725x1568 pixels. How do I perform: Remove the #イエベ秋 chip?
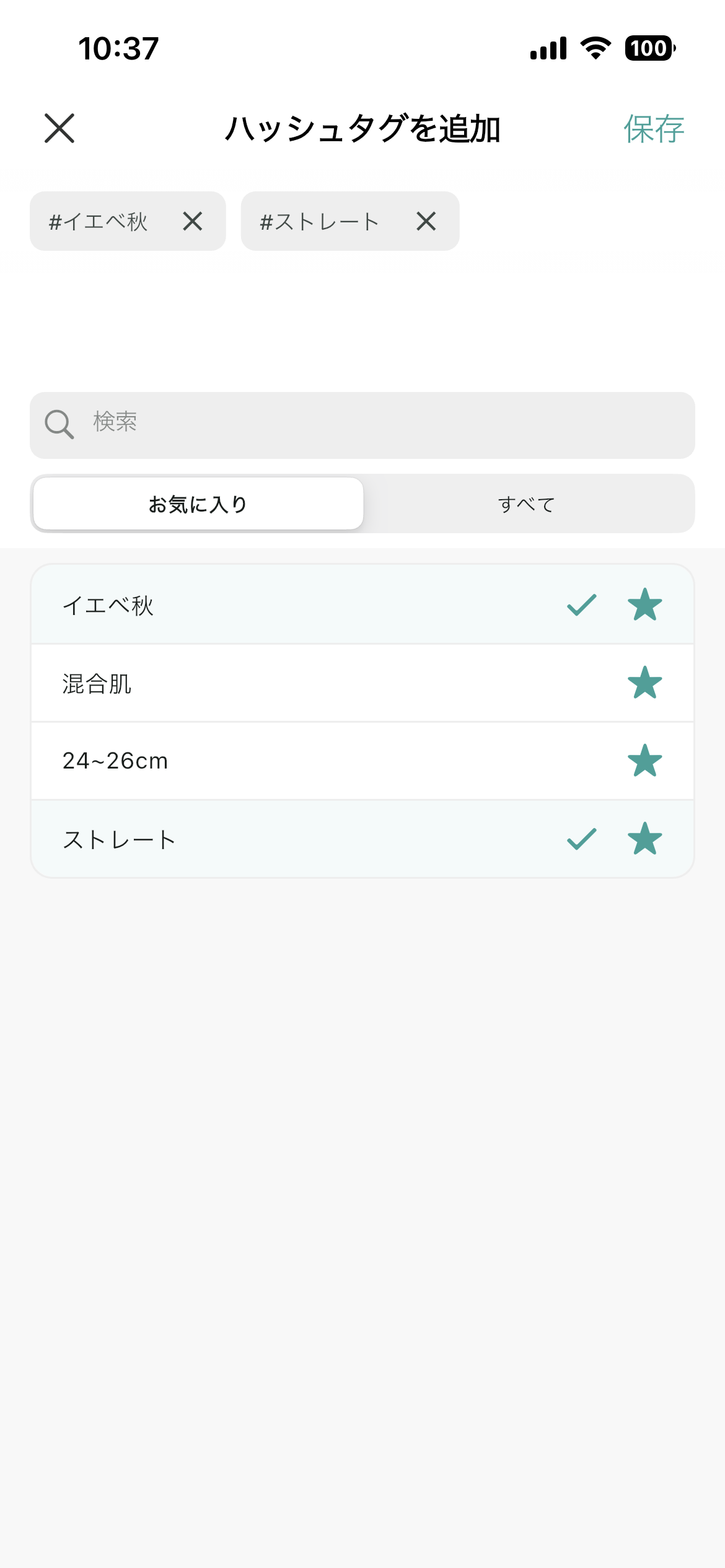pyautogui.click(x=193, y=221)
